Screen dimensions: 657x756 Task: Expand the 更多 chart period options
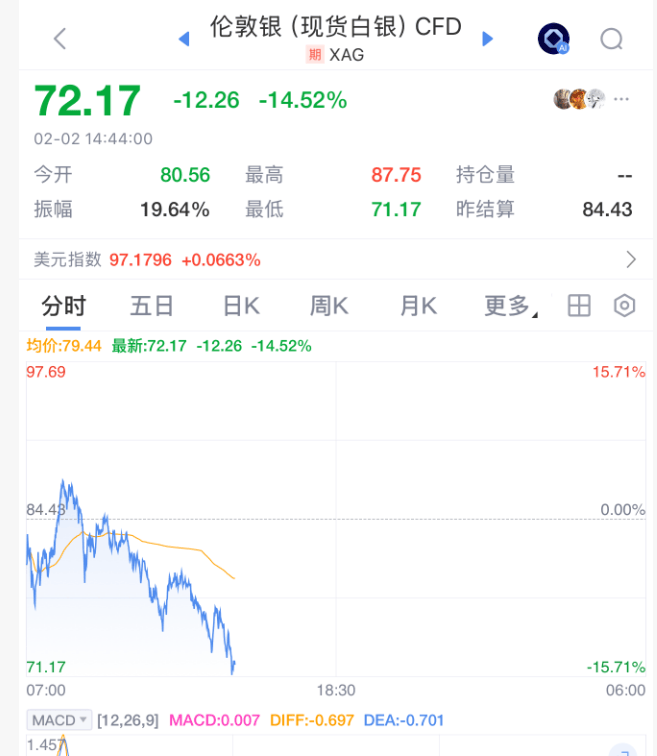[510, 306]
